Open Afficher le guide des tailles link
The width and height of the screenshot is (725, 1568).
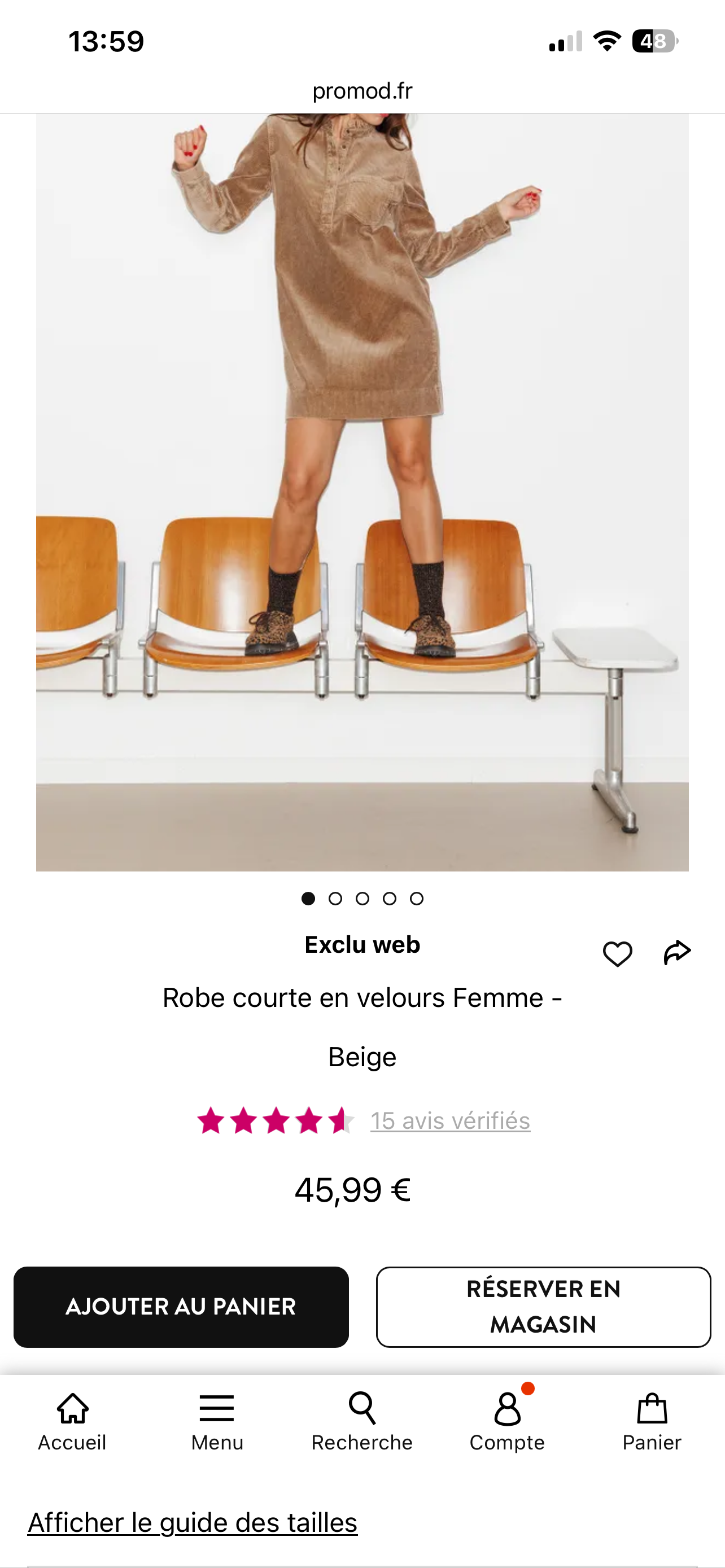point(193,1523)
